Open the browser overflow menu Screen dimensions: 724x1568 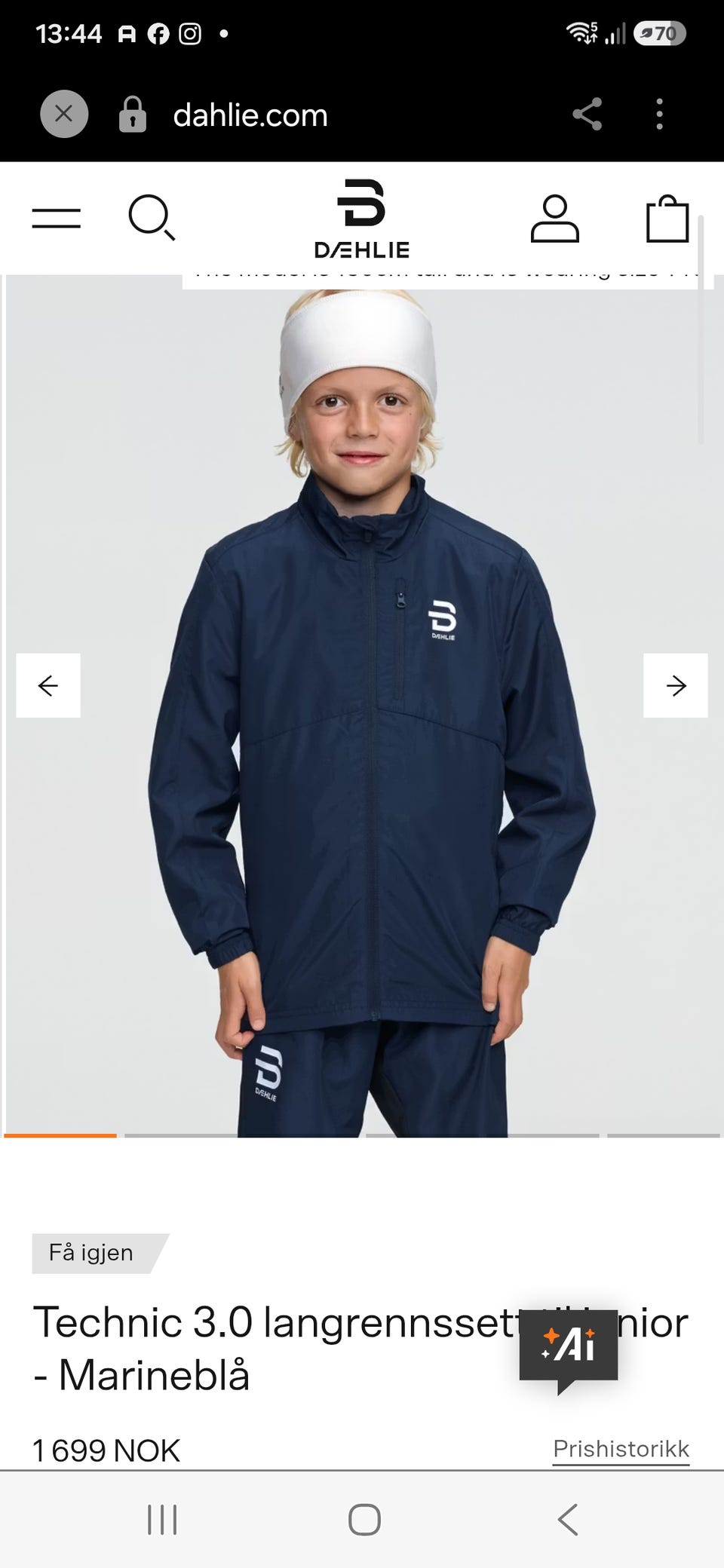click(660, 115)
